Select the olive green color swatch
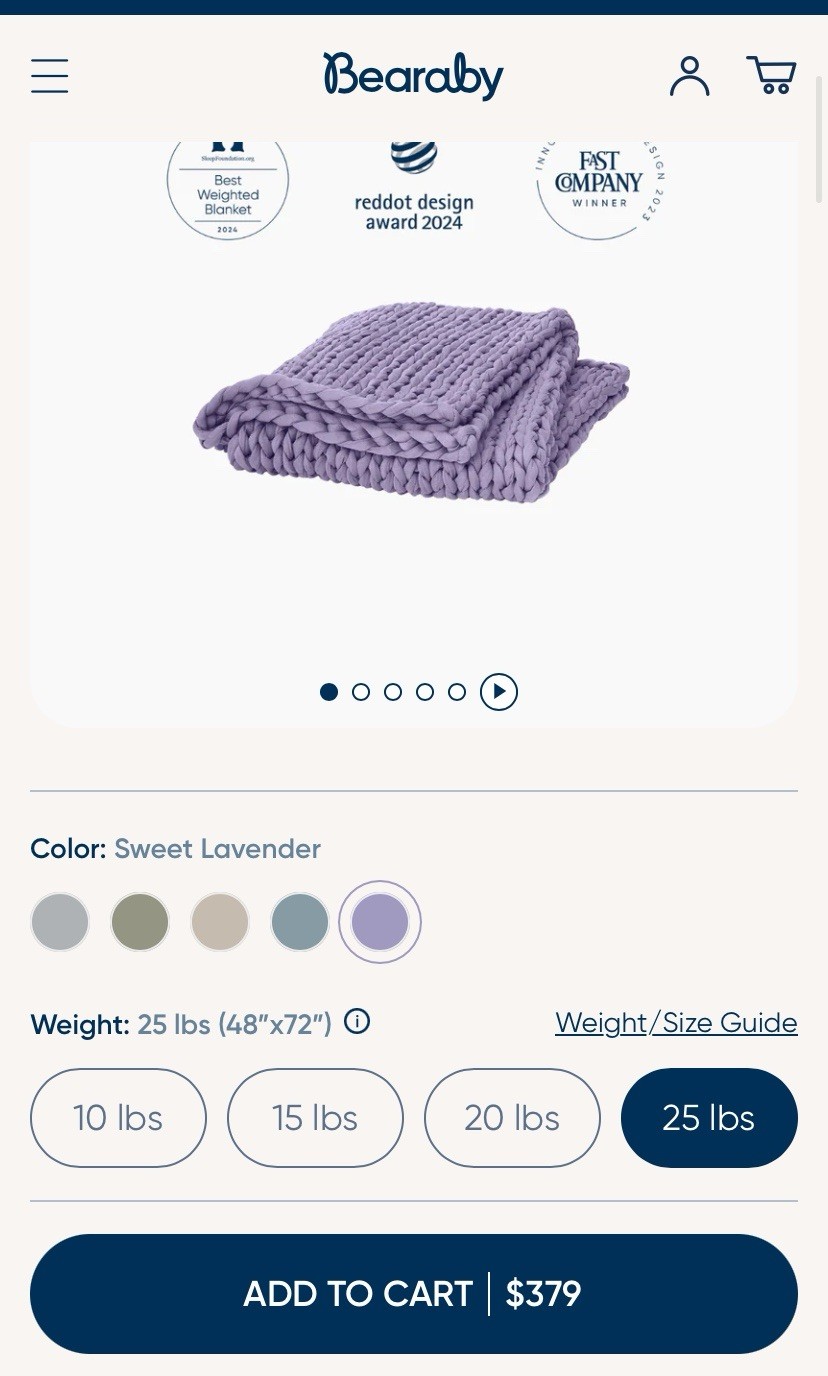Screen dimensions: 828x1376 coord(140,922)
